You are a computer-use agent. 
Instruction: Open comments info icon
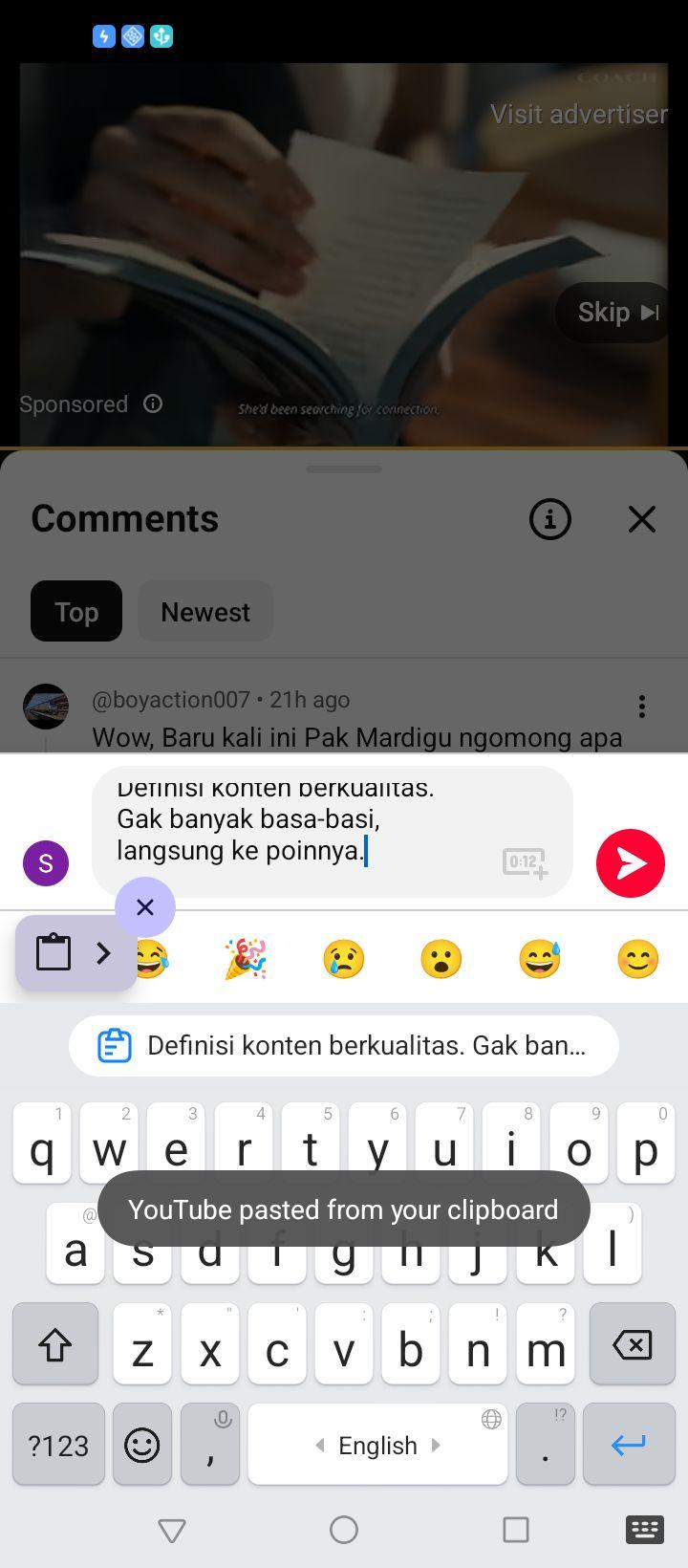click(550, 519)
